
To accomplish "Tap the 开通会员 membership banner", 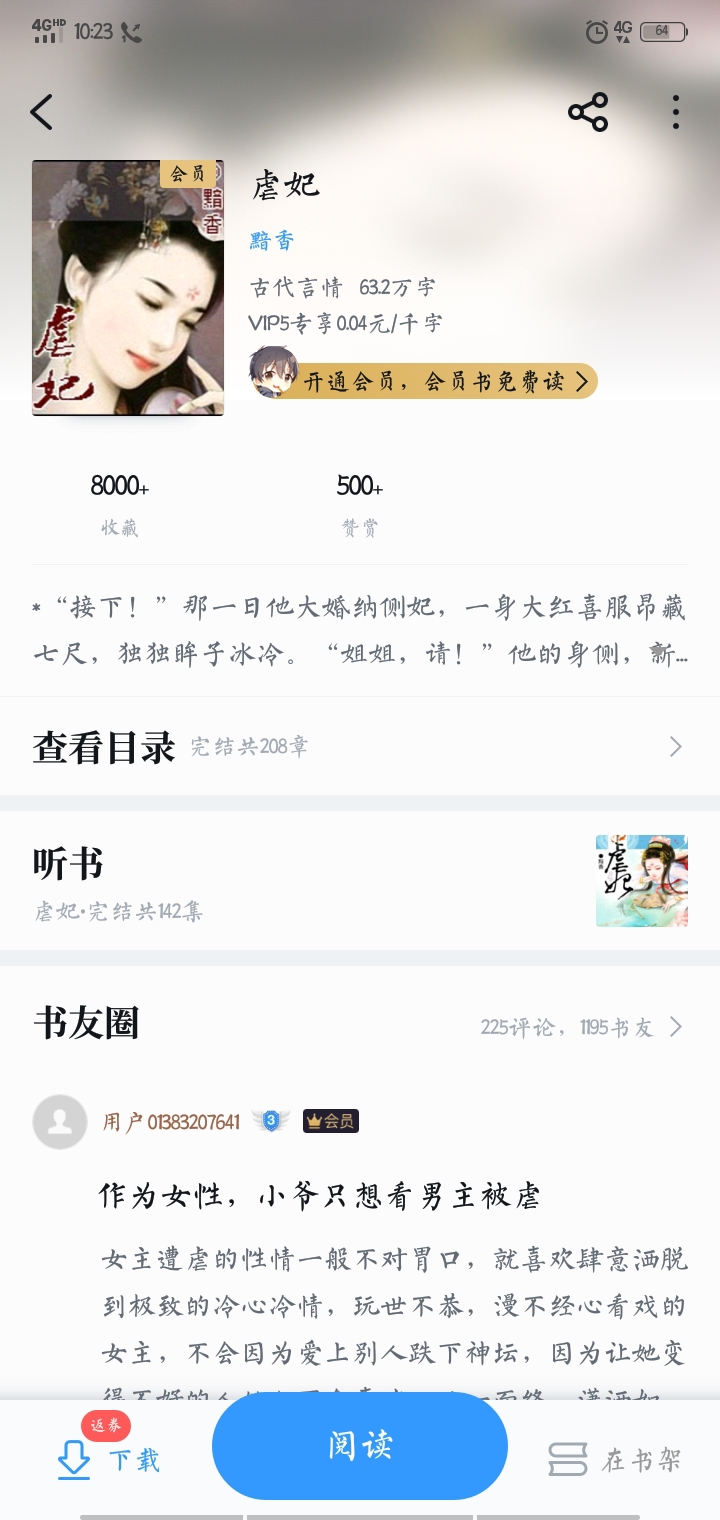I will click(423, 381).
